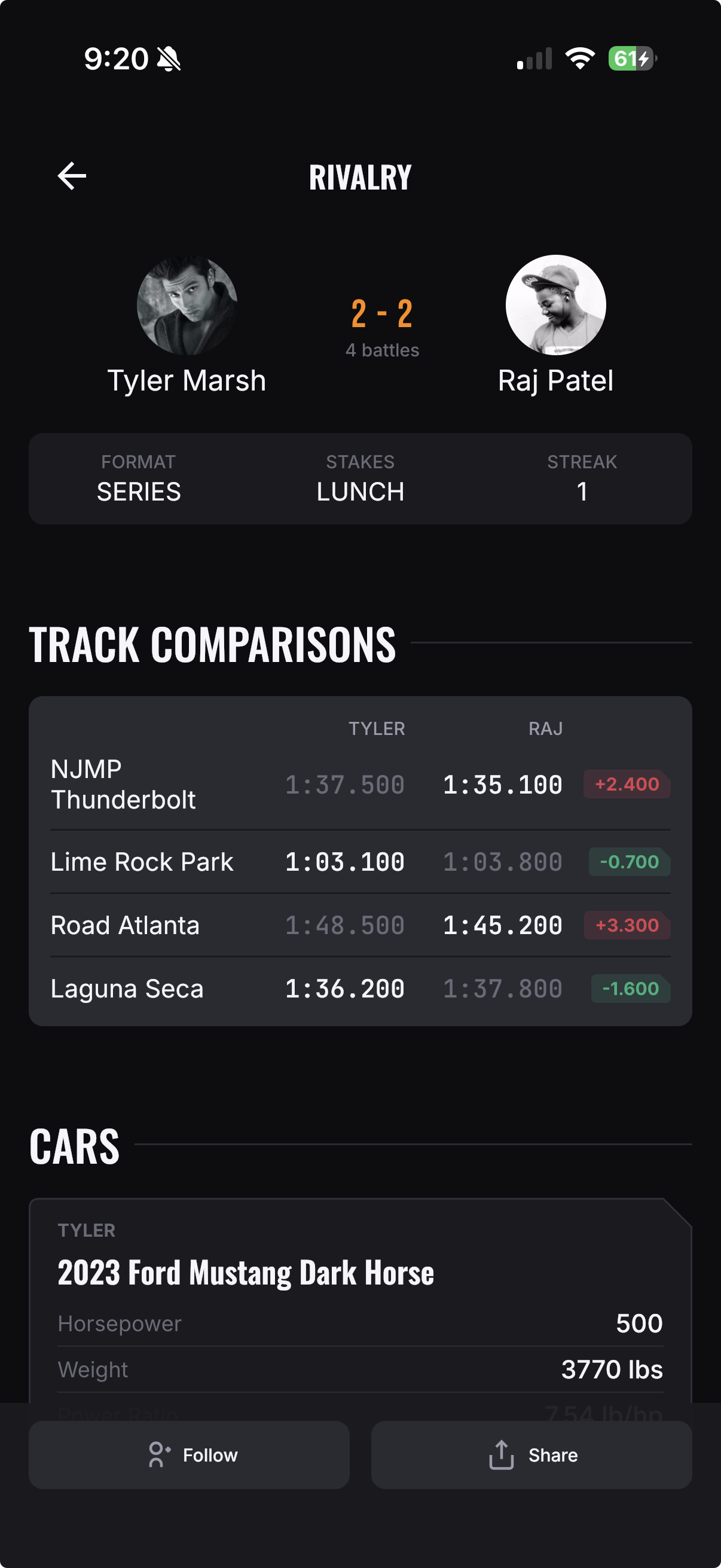Tap the +3.300 delta badge on Road Atlanta
This screenshot has width=721, height=1568.
point(627,925)
